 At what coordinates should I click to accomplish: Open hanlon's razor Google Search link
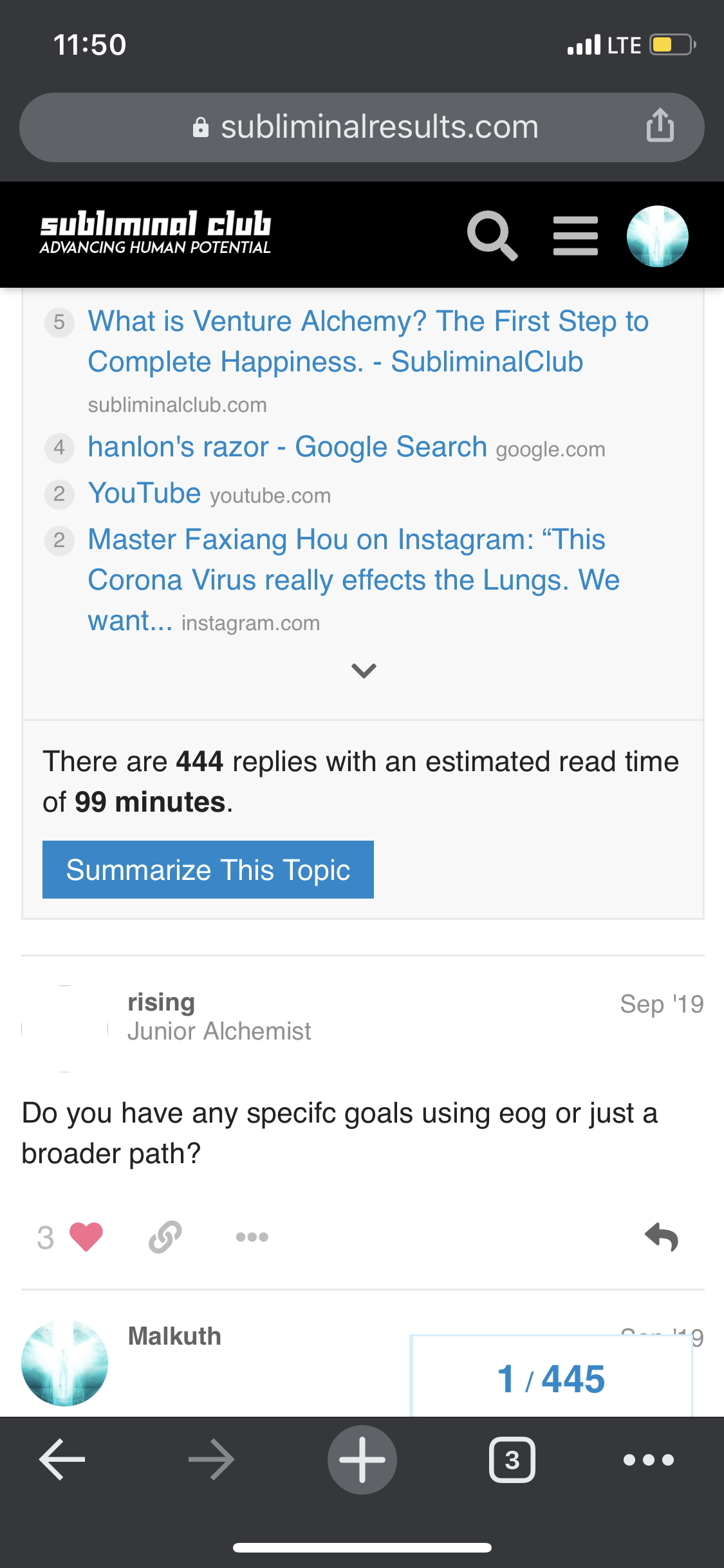click(287, 447)
